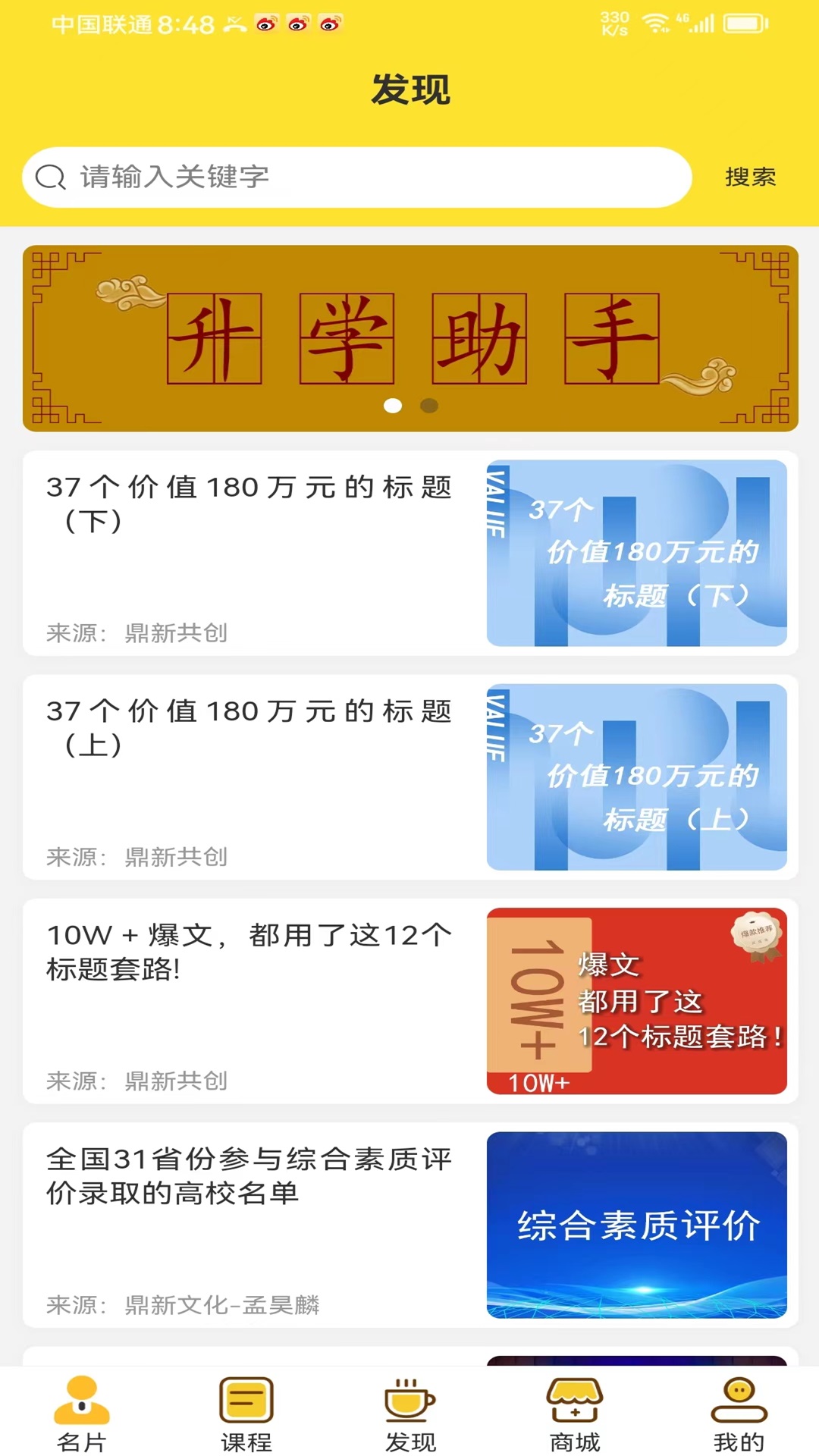Select the second banner page dot
The height and width of the screenshot is (1456, 819).
[x=429, y=406]
